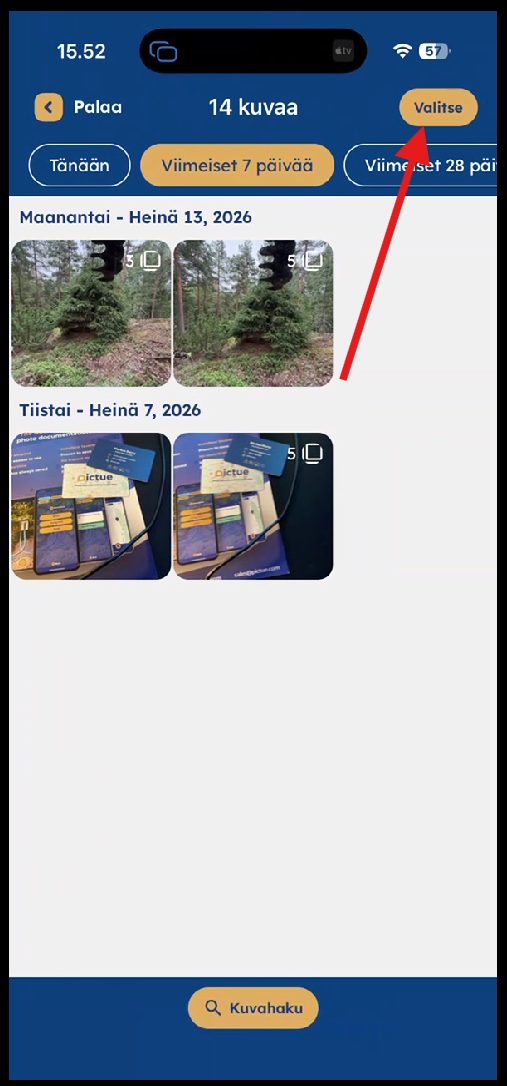The image size is (507, 1086).
Task: Open the forest photo stack with 3 images
Action: (91, 313)
